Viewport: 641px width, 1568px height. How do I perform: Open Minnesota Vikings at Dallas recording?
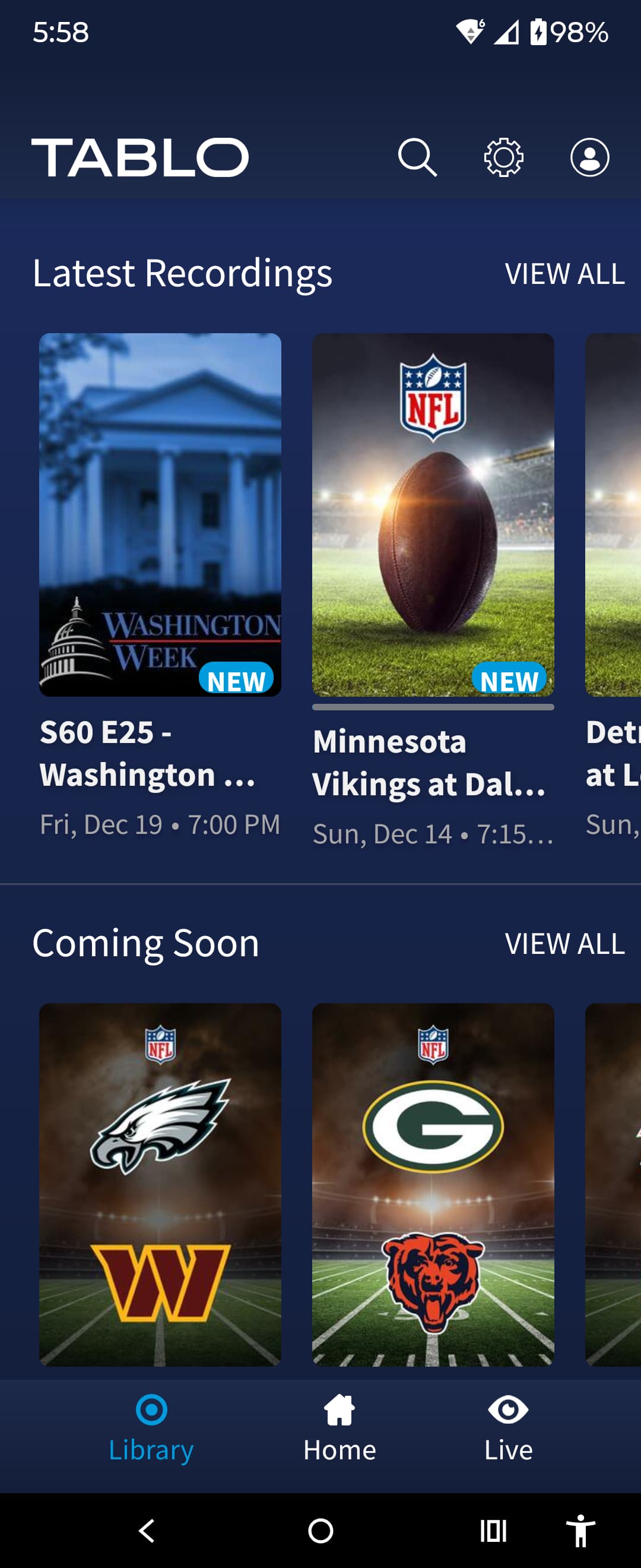click(433, 515)
